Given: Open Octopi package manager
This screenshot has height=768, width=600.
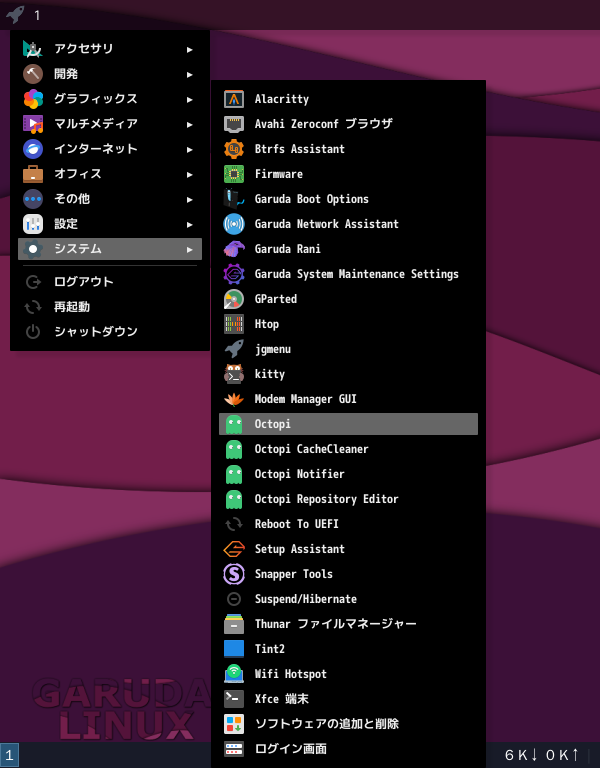Looking at the screenshot, I should coord(272,424).
